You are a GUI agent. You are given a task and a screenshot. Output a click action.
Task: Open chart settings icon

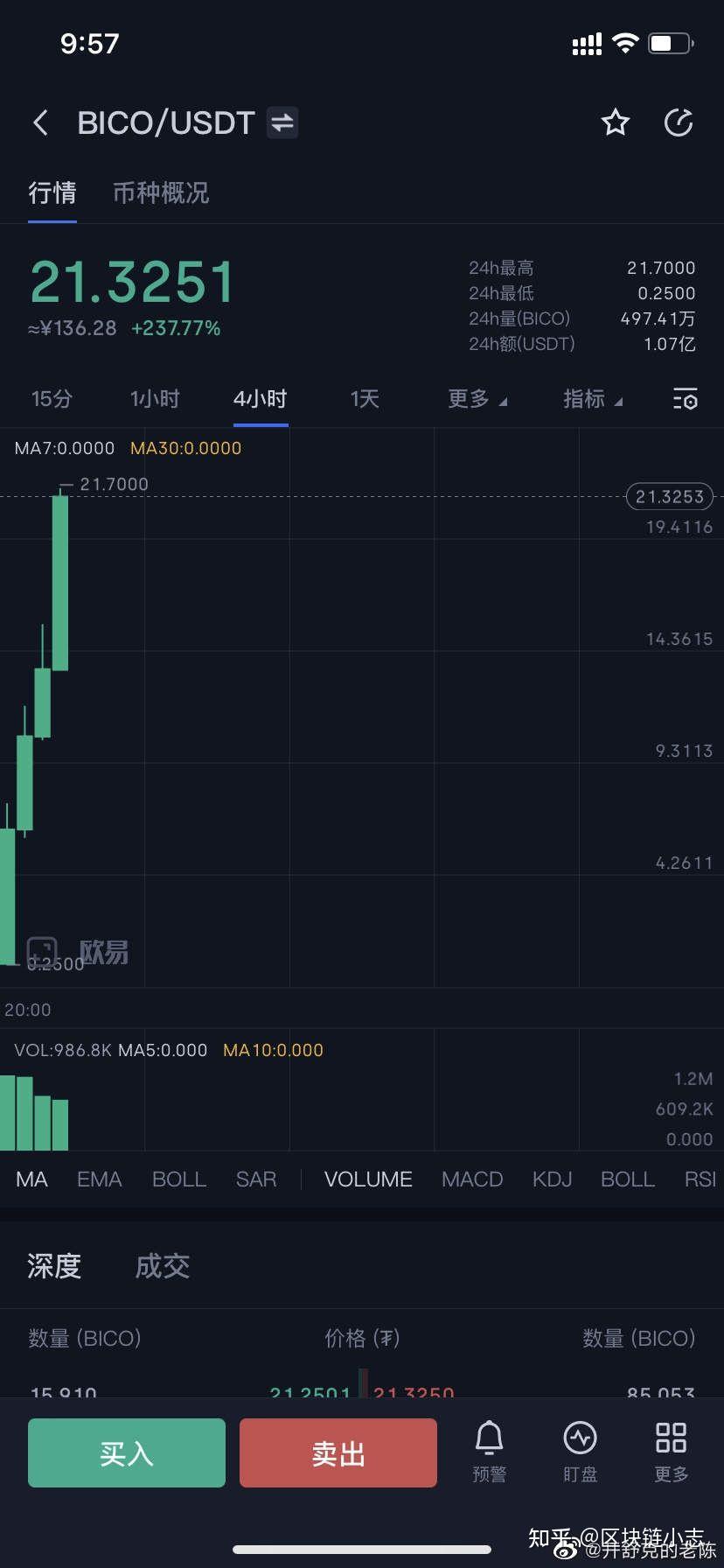click(685, 399)
